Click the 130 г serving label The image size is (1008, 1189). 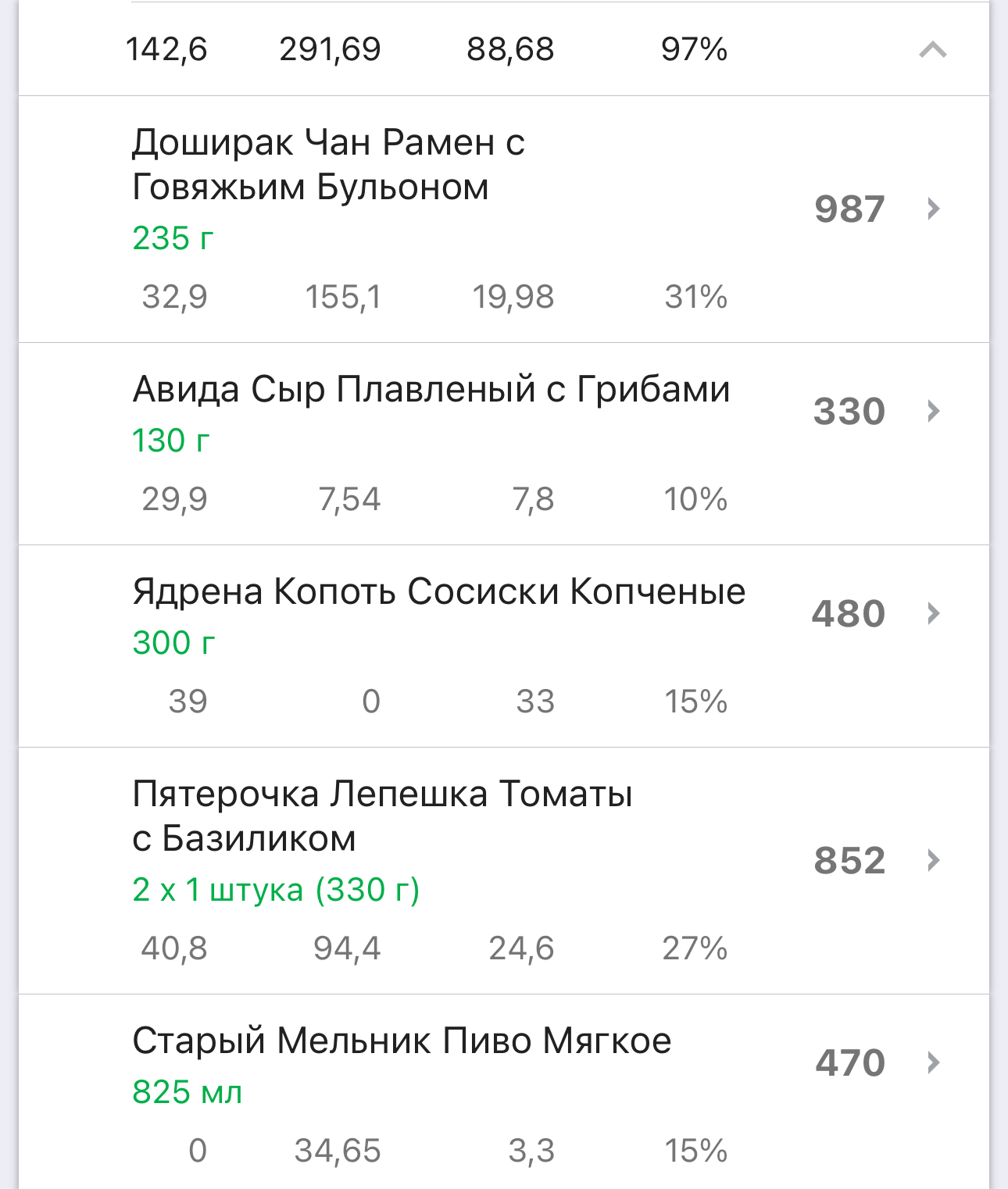[x=170, y=440]
